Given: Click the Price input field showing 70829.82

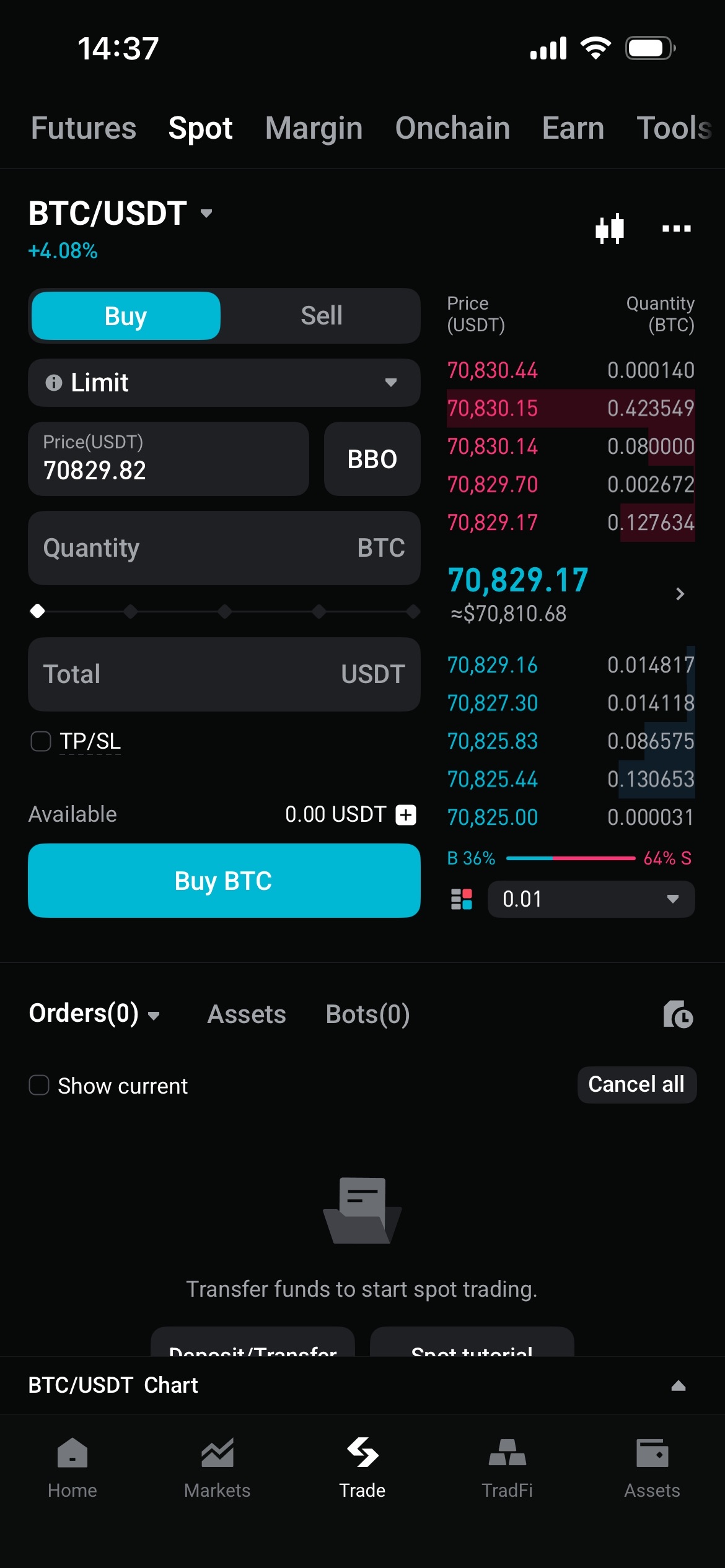Looking at the screenshot, I should point(167,459).
